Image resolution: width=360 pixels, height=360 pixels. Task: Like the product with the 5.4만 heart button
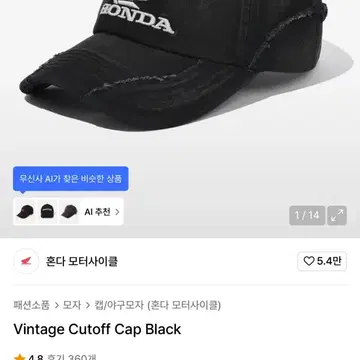[x=322, y=261]
